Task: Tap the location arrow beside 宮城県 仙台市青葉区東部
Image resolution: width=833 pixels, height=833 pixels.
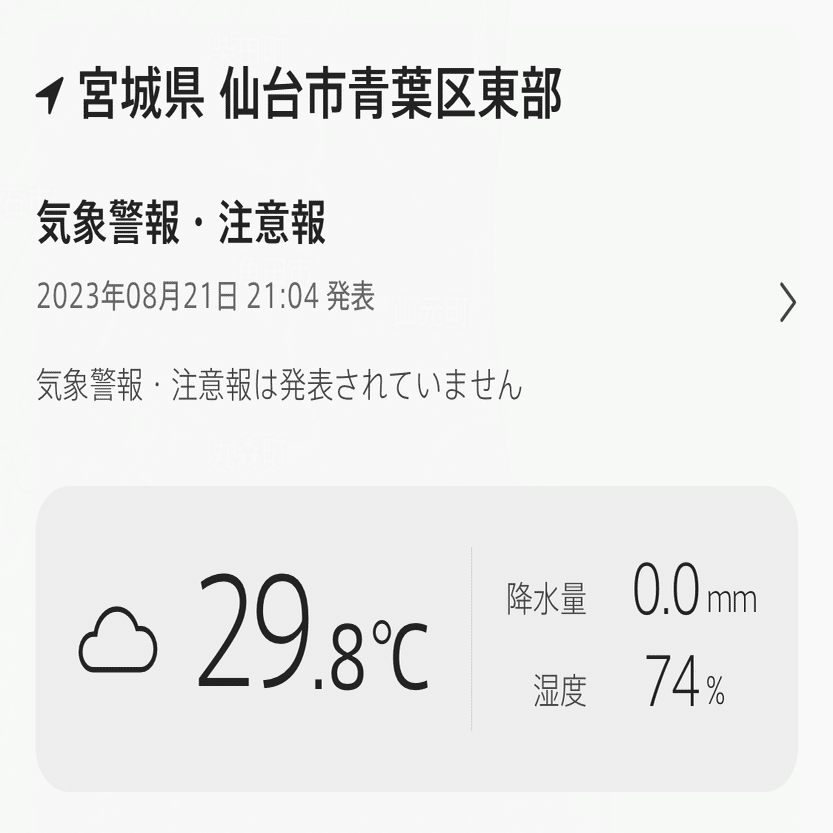Action: [x=49, y=96]
